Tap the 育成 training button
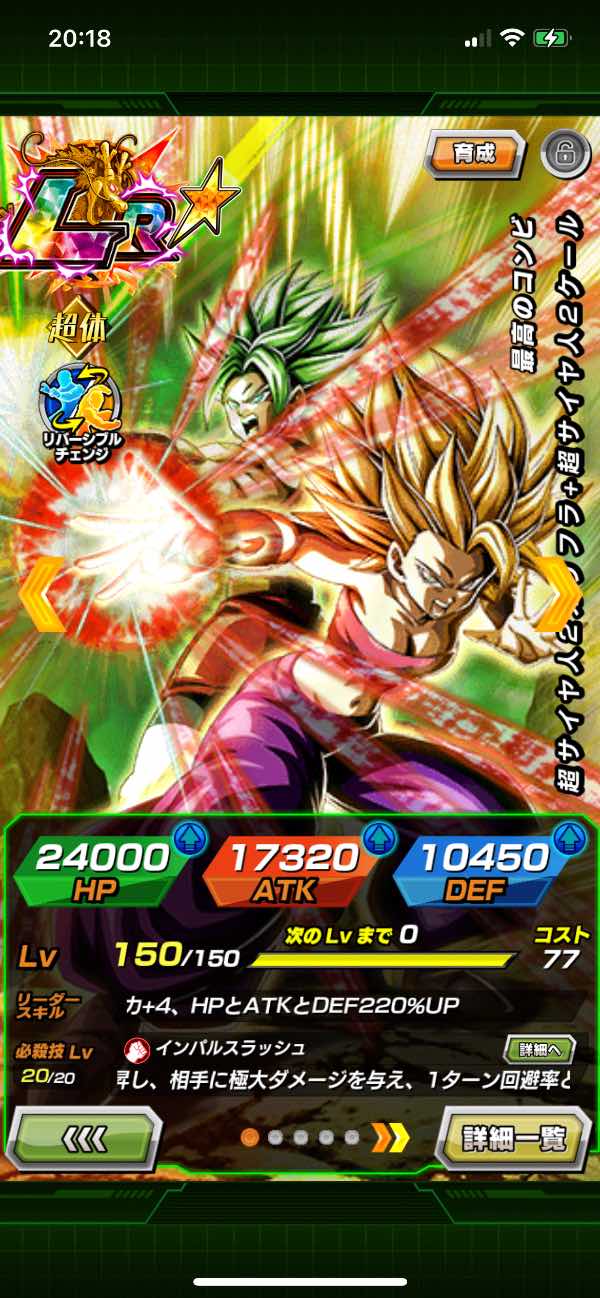Image resolution: width=600 pixels, height=1298 pixels. pyautogui.click(x=476, y=154)
